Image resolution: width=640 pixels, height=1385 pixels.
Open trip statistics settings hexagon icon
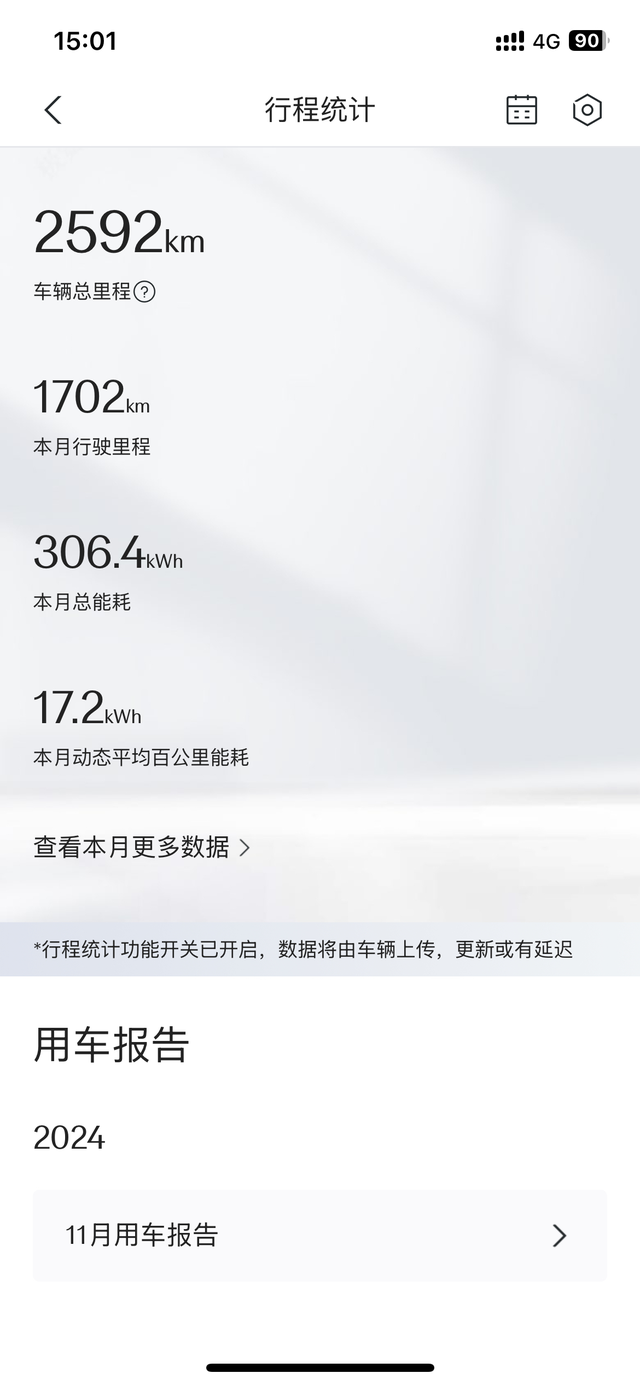coord(587,110)
